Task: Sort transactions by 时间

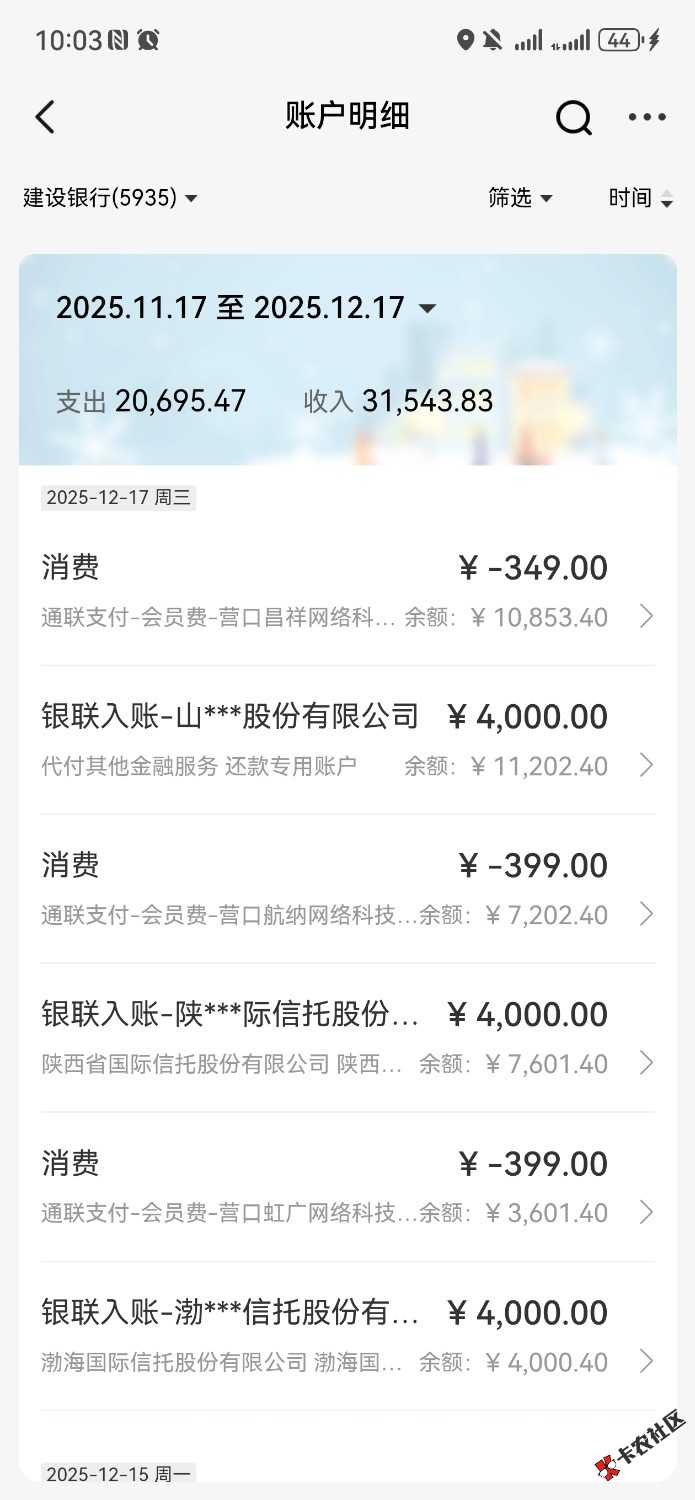Action: pyautogui.click(x=640, y=198)
